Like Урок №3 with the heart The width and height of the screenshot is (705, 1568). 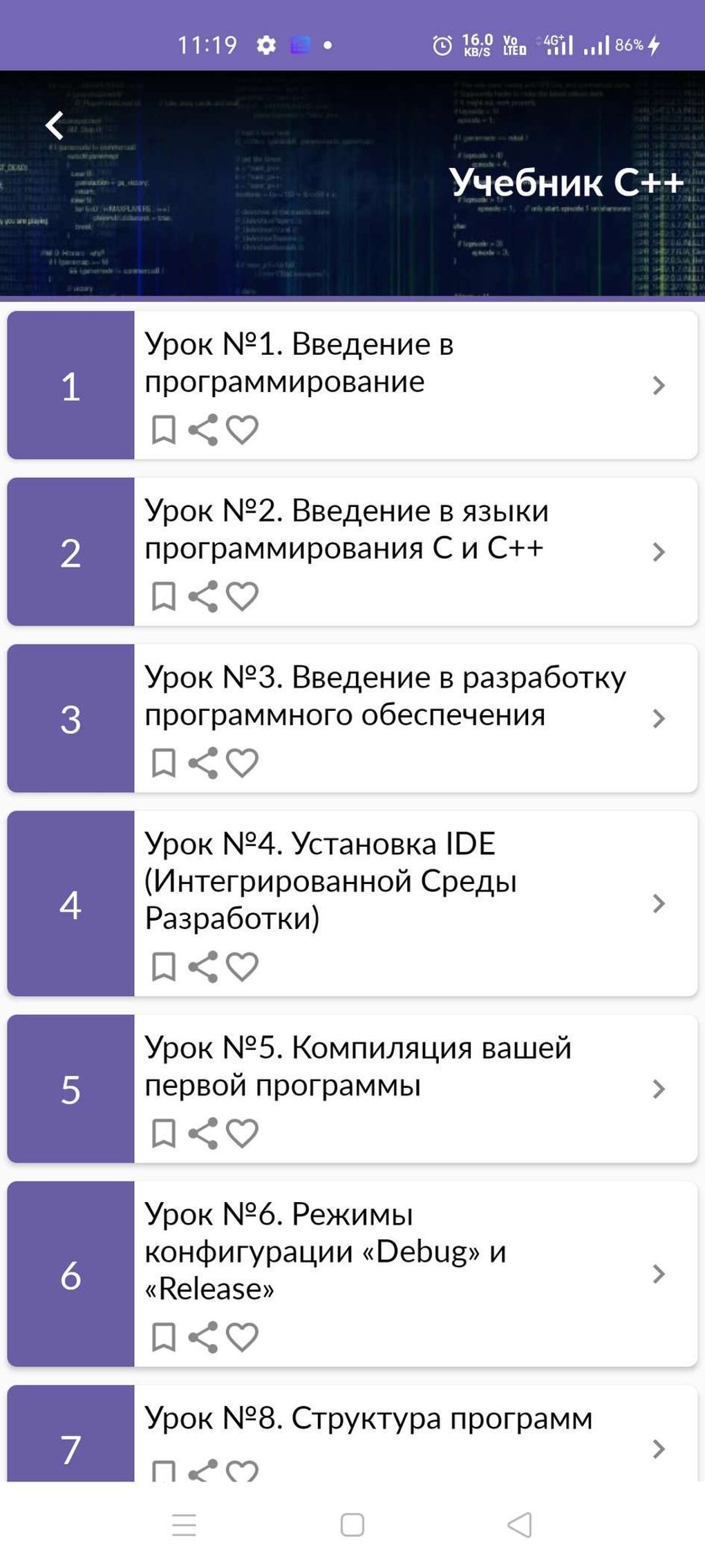click(243, 763)
